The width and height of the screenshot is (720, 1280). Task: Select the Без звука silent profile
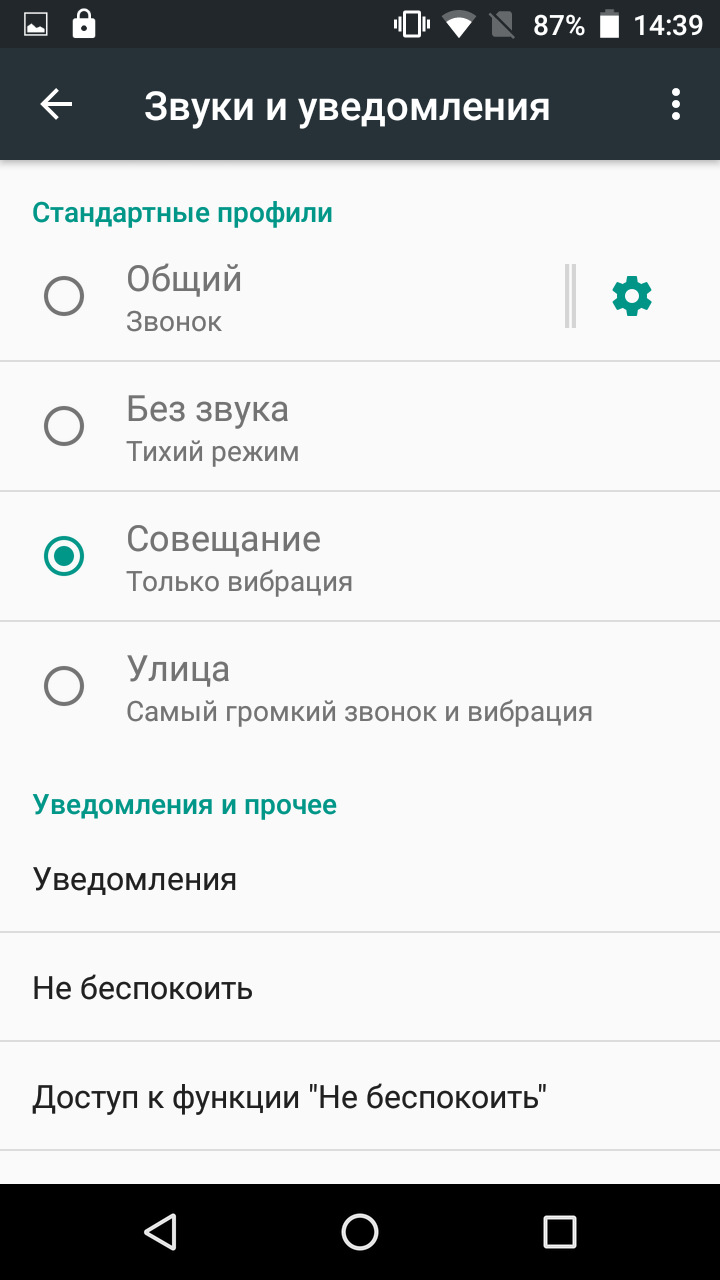[x=360, y=427]
